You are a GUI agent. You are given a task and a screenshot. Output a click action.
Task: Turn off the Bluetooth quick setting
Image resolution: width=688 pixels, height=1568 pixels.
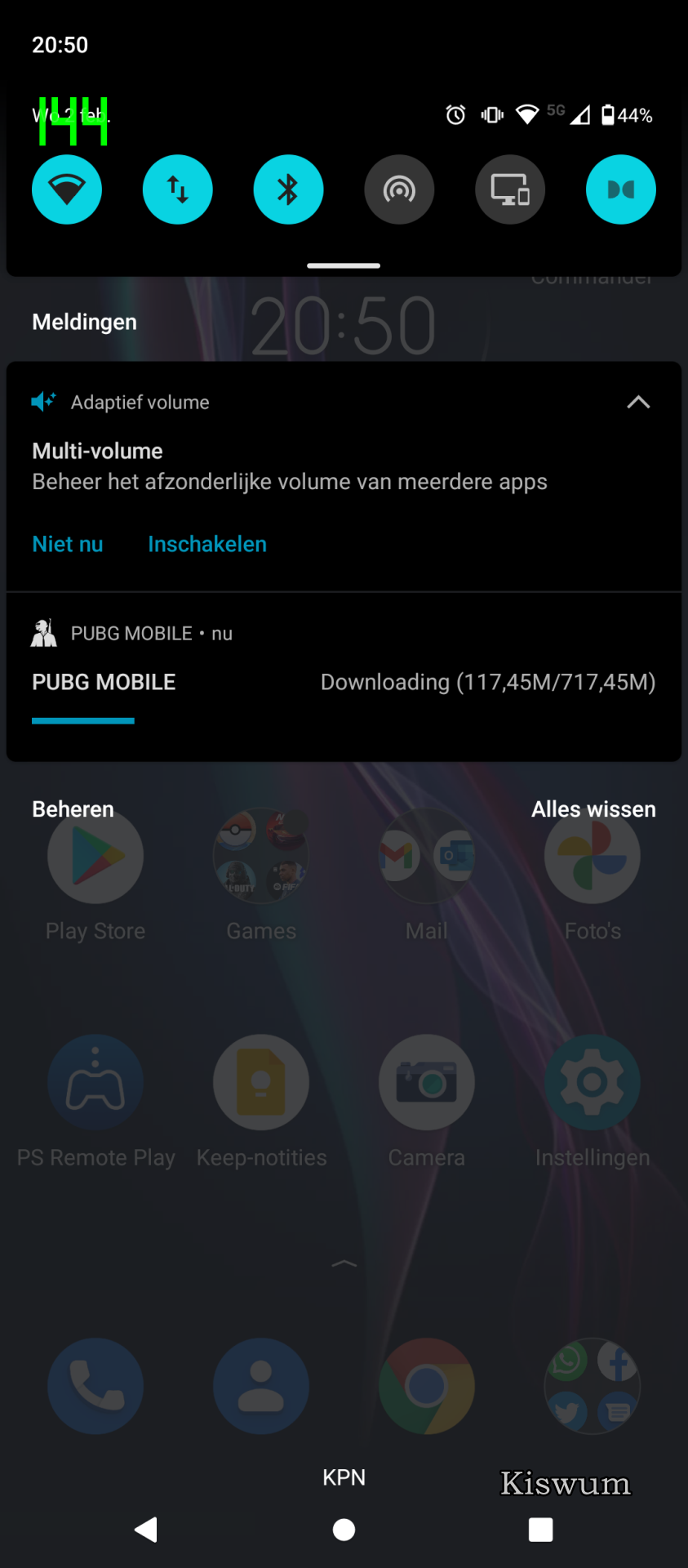click(289, 189)
